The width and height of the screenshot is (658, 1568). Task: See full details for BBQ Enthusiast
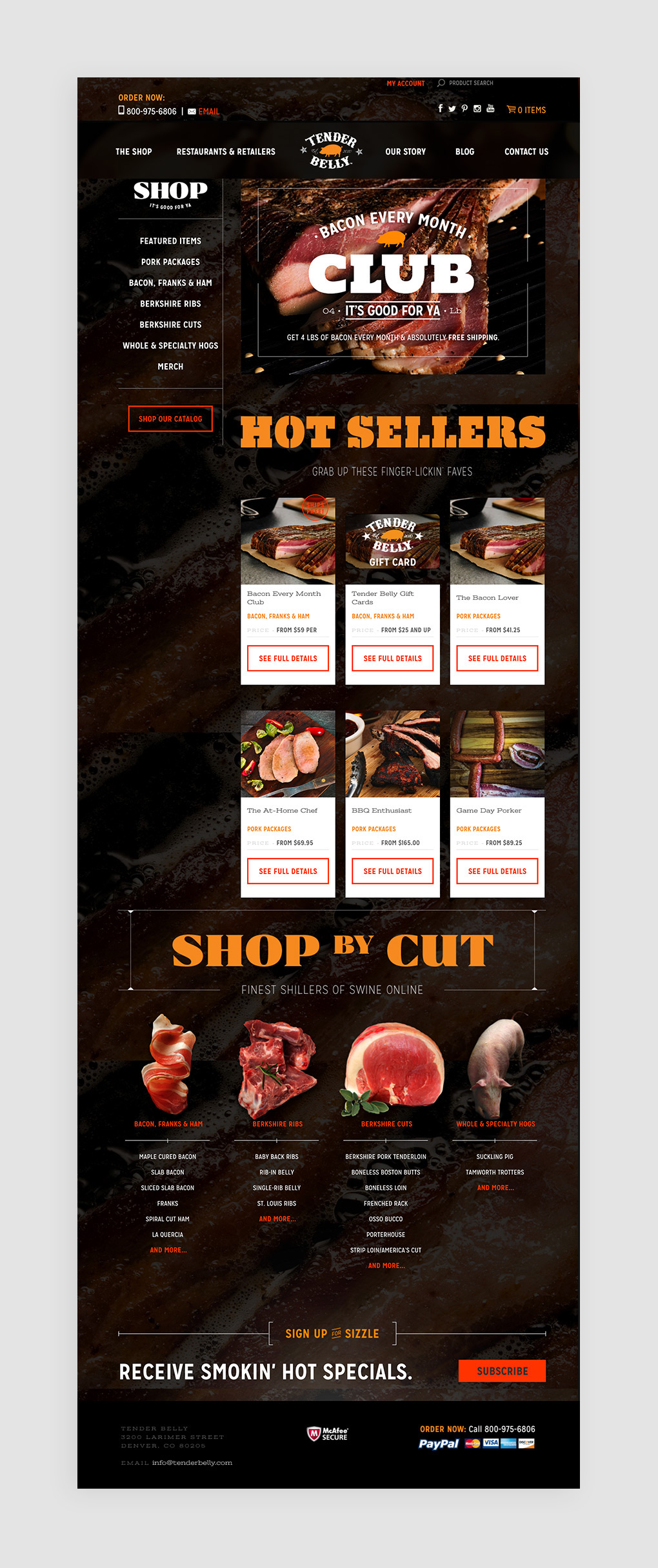click(x=392, y=871)
